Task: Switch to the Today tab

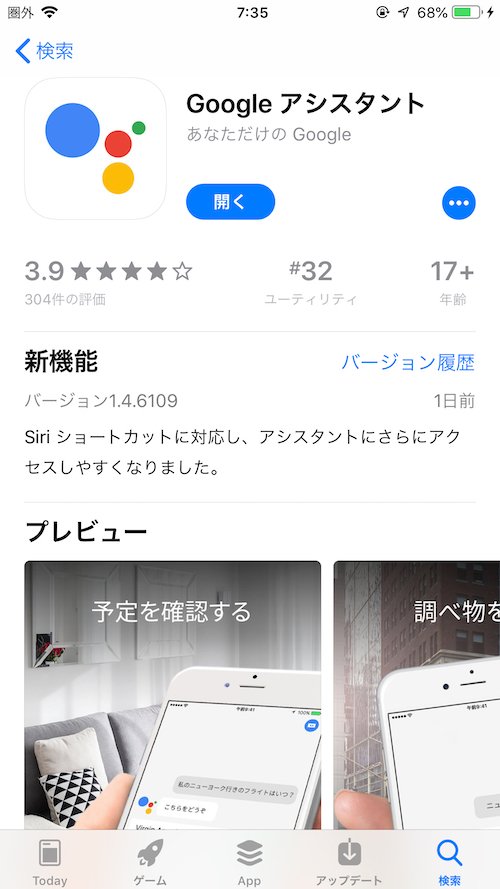Action: coord(49,862)
